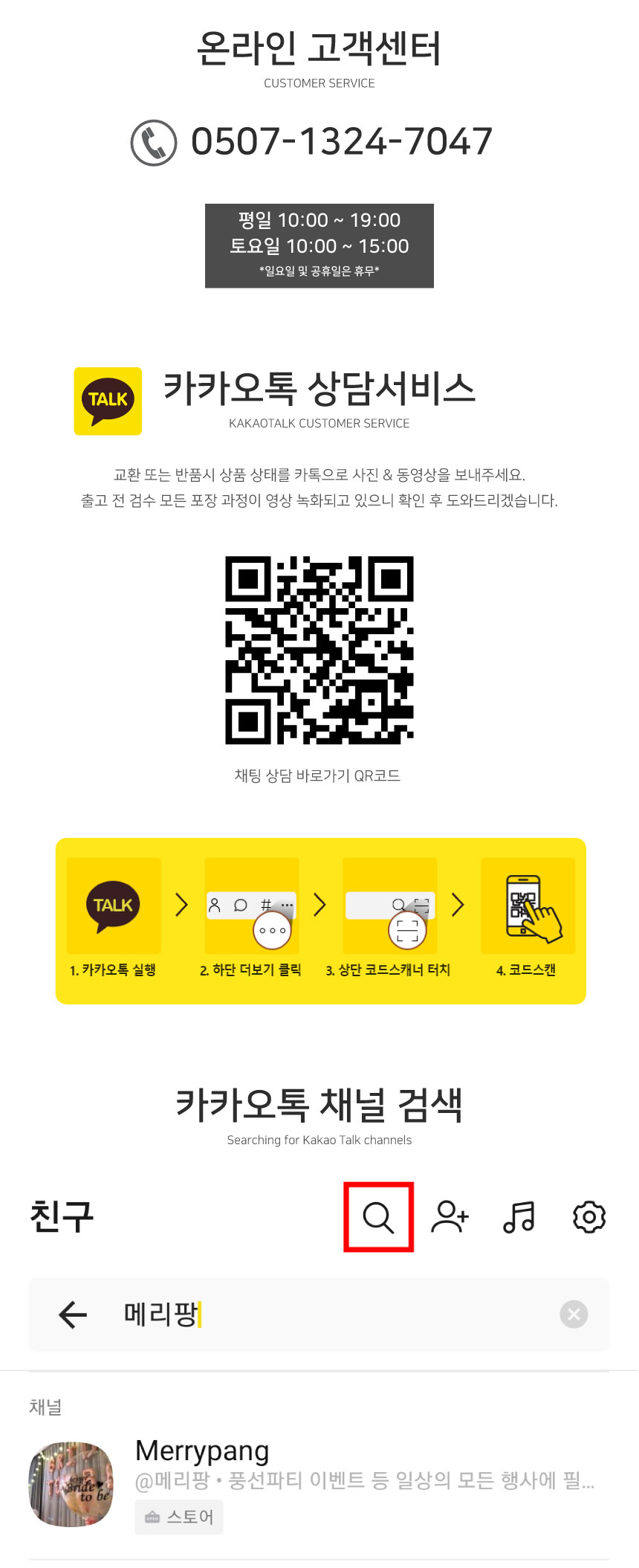This screenshot has height=1568, width=639.
Task: Open the Merrypang channel entry
Action: pyautogui.click(x=202, y=1450)
